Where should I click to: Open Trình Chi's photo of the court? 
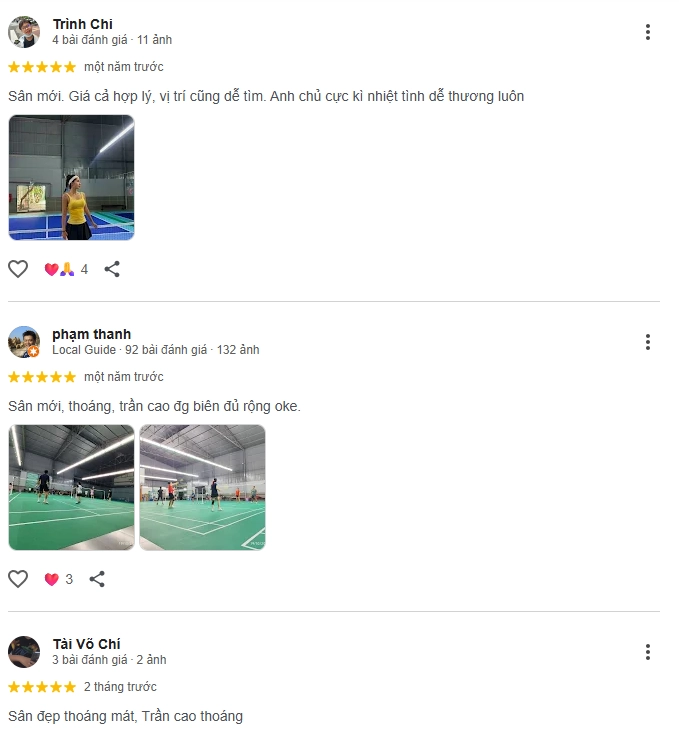pos(71,178)
